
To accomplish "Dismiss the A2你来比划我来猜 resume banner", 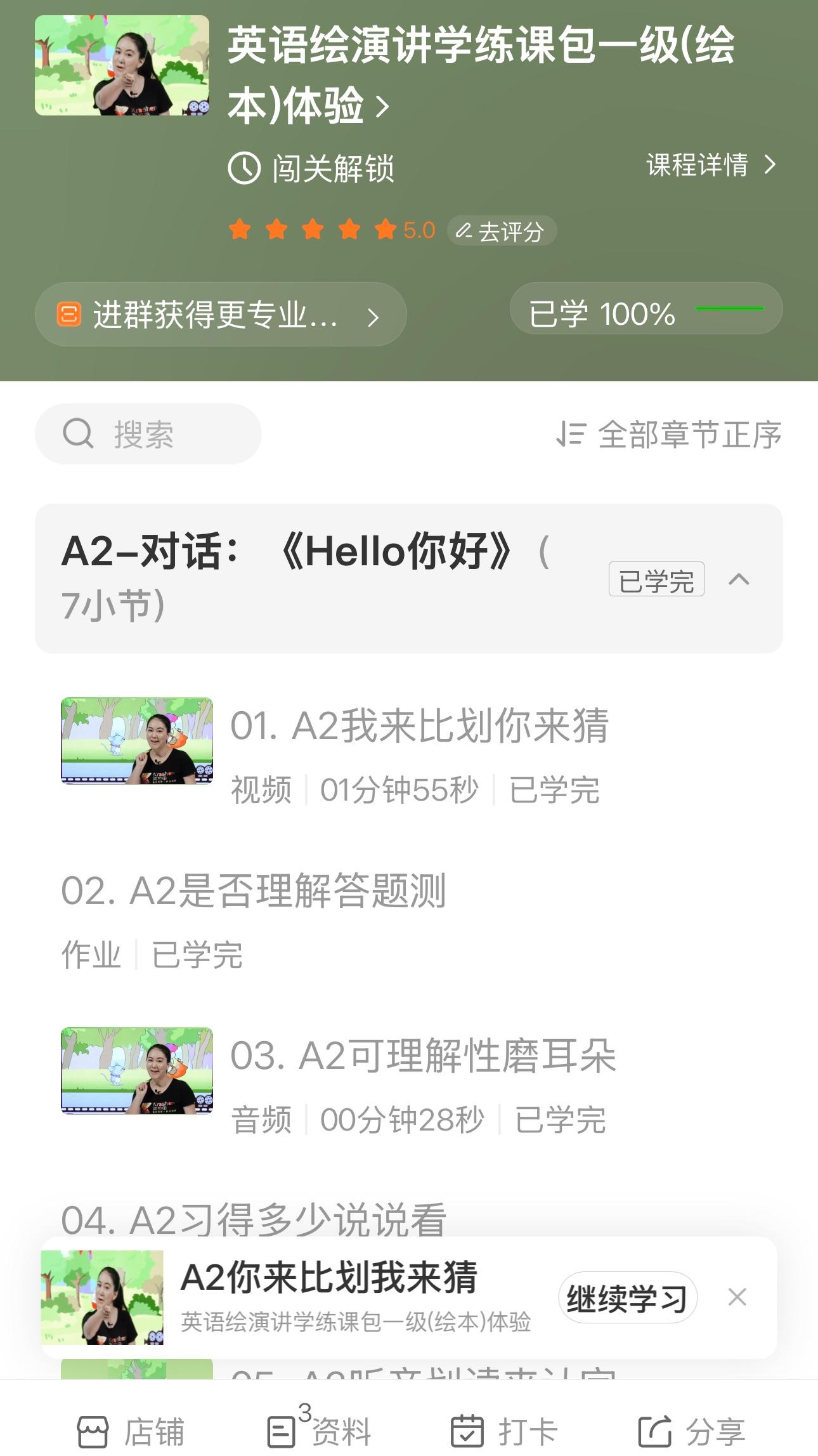I will [x=737, y=1297].
